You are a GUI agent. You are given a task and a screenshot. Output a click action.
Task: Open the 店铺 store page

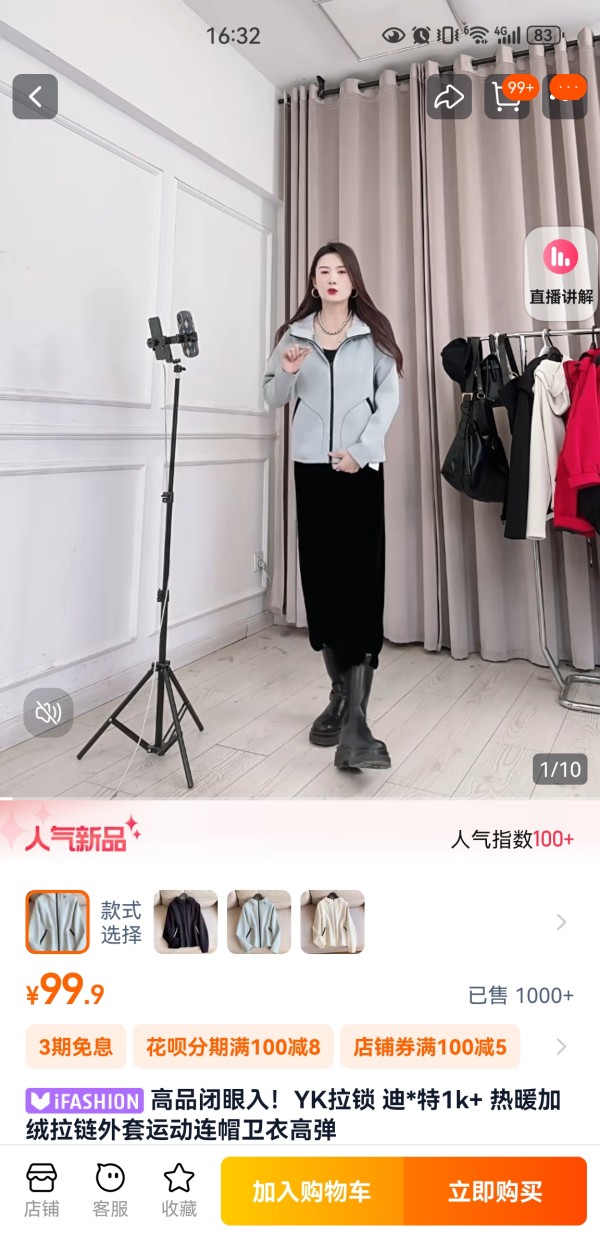pyautogui.click(x=42, y=1190)
